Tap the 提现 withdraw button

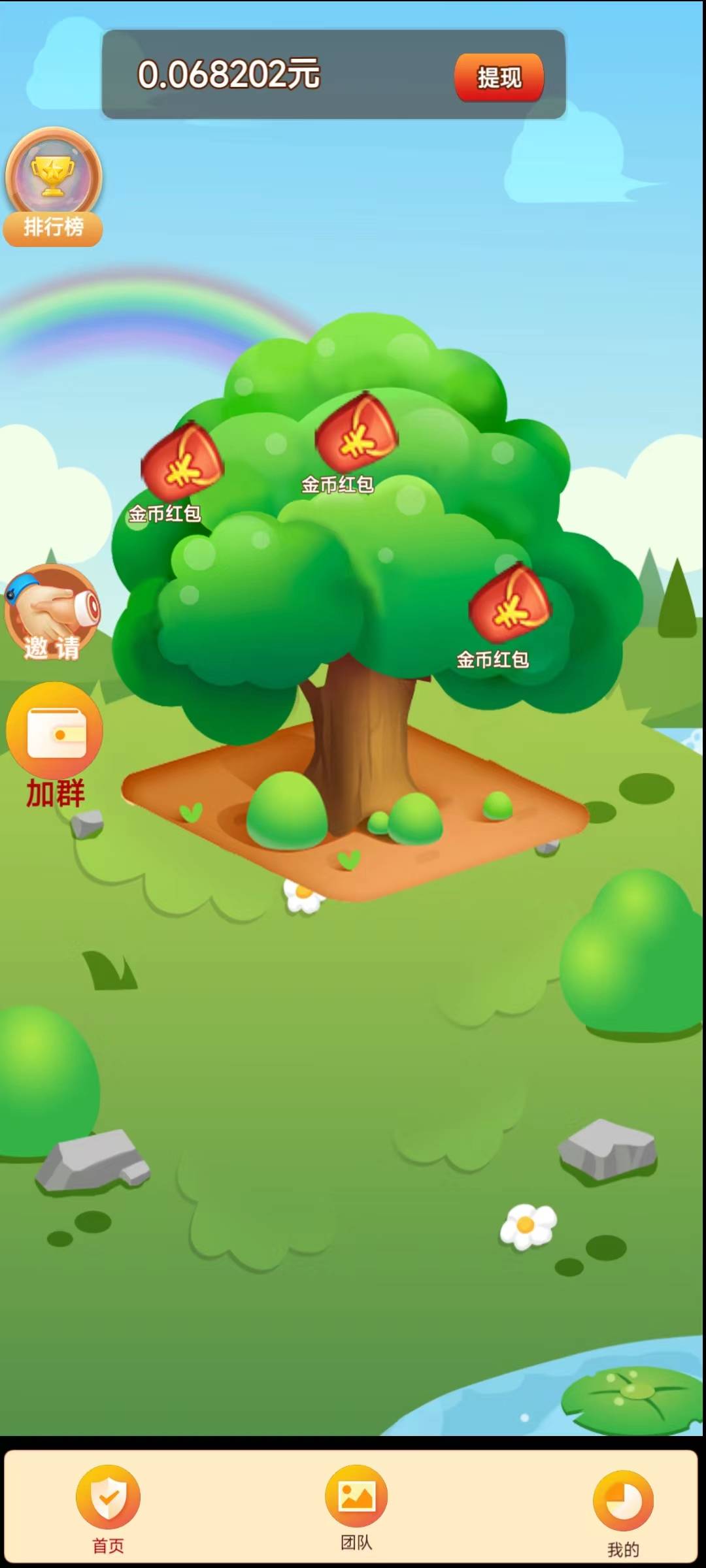tap(499, 78)
